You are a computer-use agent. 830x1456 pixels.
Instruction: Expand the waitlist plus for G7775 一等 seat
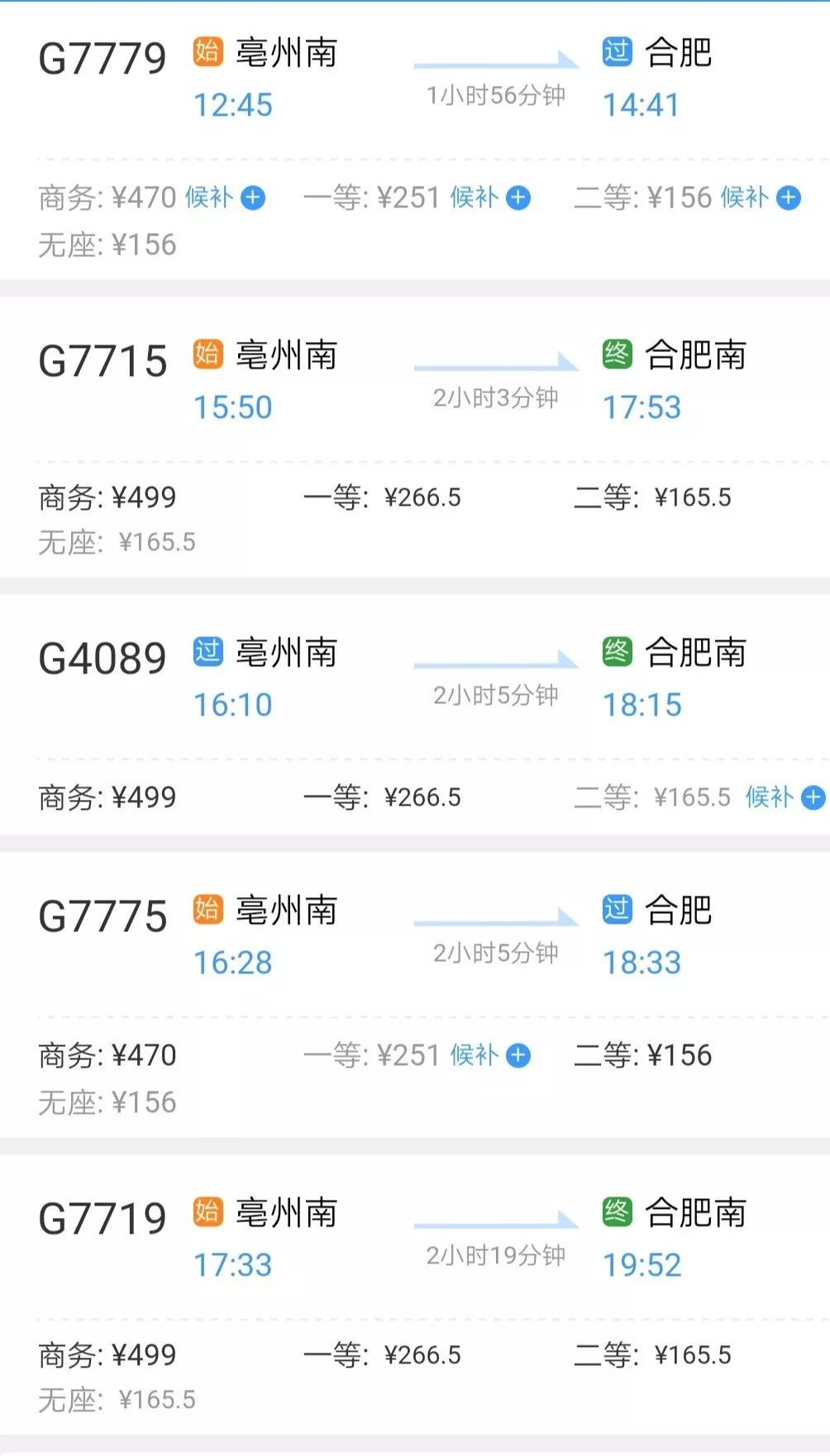click(517, 1055)
